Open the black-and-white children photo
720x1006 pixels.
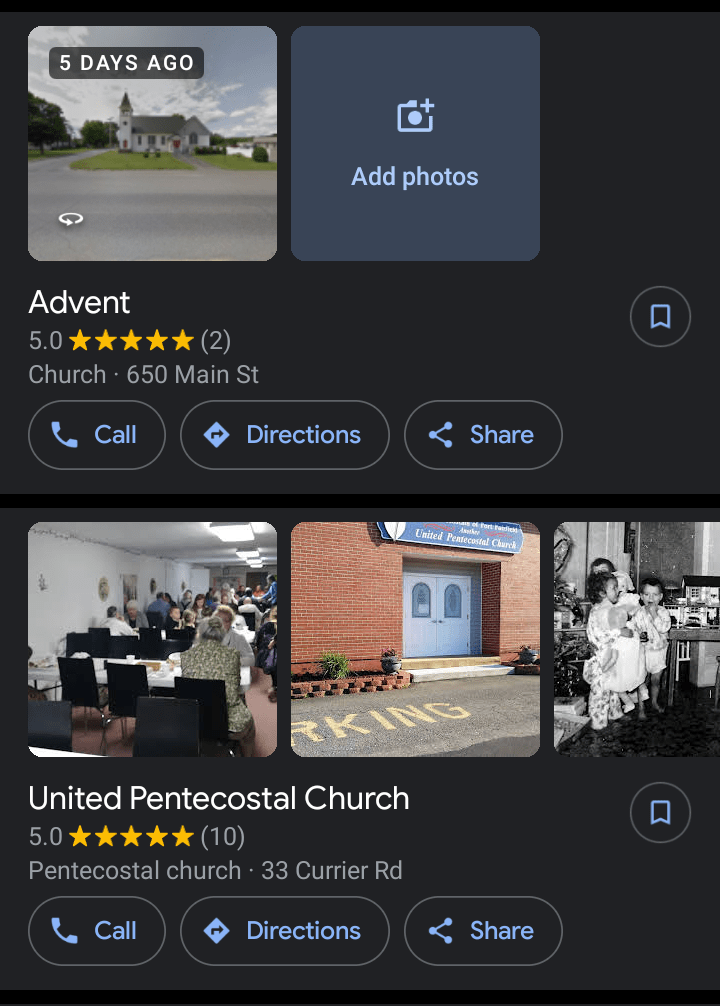pyautogui.click(x=636, y=639)
